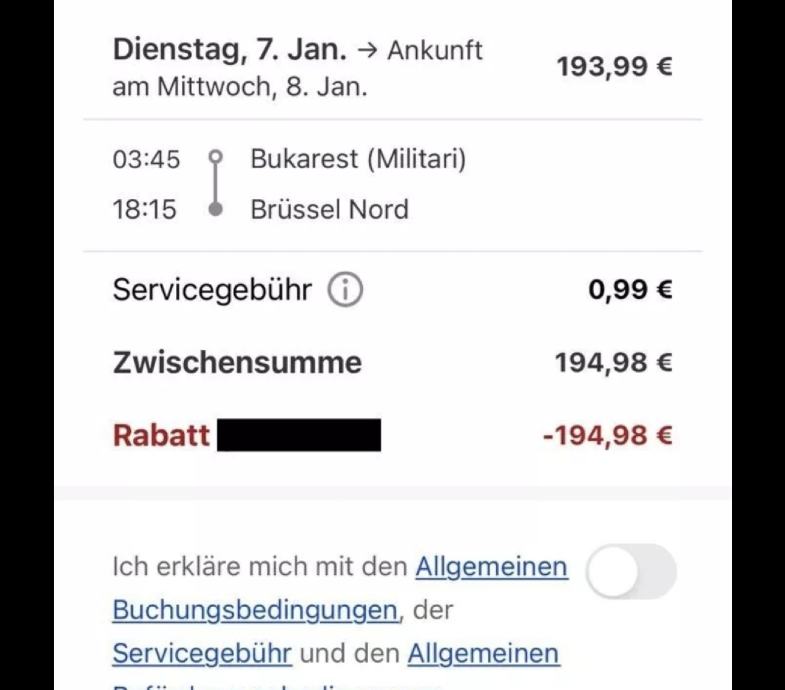Open Allgemeinen Buchungsbedingungen link

254,609
